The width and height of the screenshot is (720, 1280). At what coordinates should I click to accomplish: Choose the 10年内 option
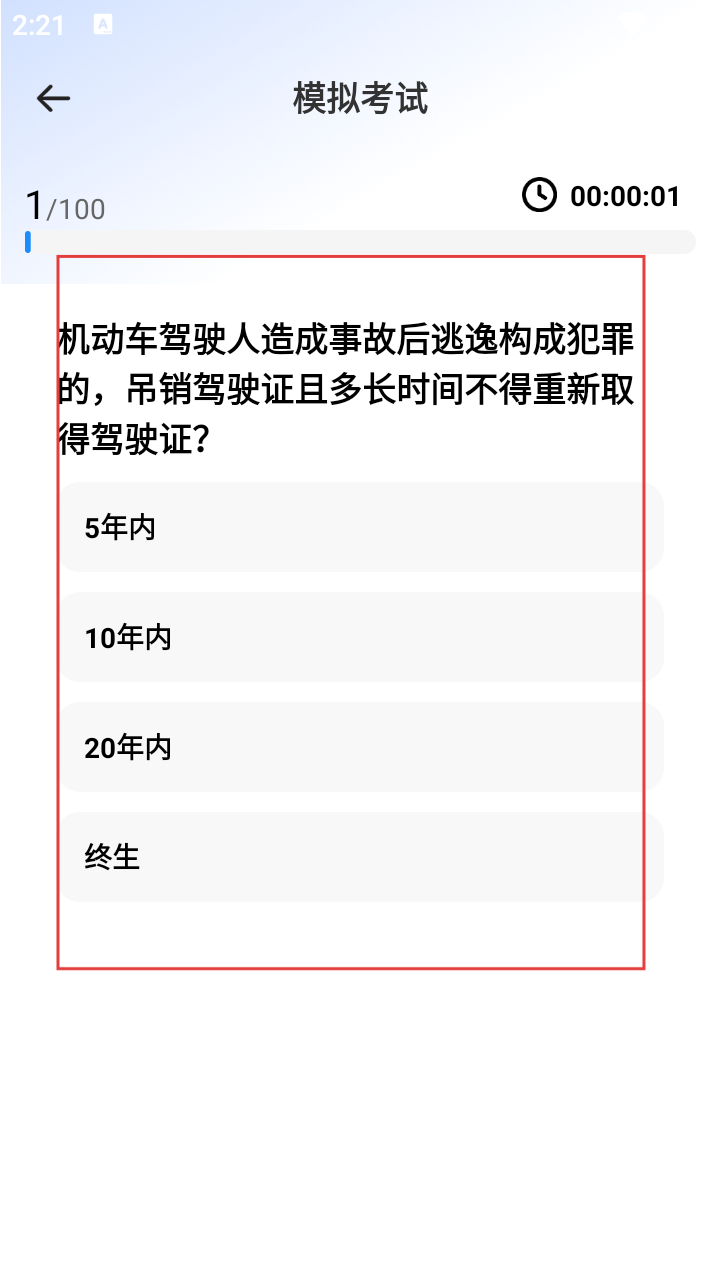360,637
